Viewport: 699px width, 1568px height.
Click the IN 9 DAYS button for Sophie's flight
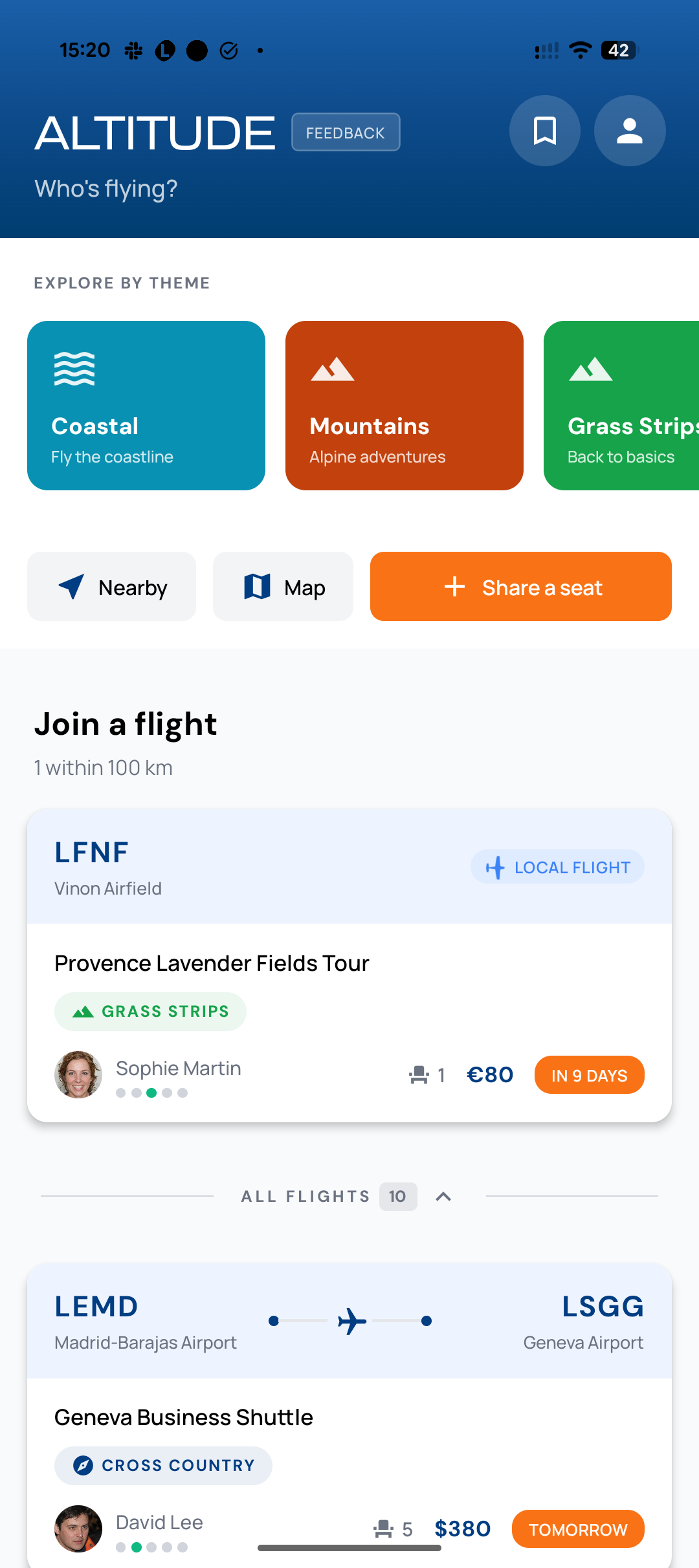pos(588,1074)
